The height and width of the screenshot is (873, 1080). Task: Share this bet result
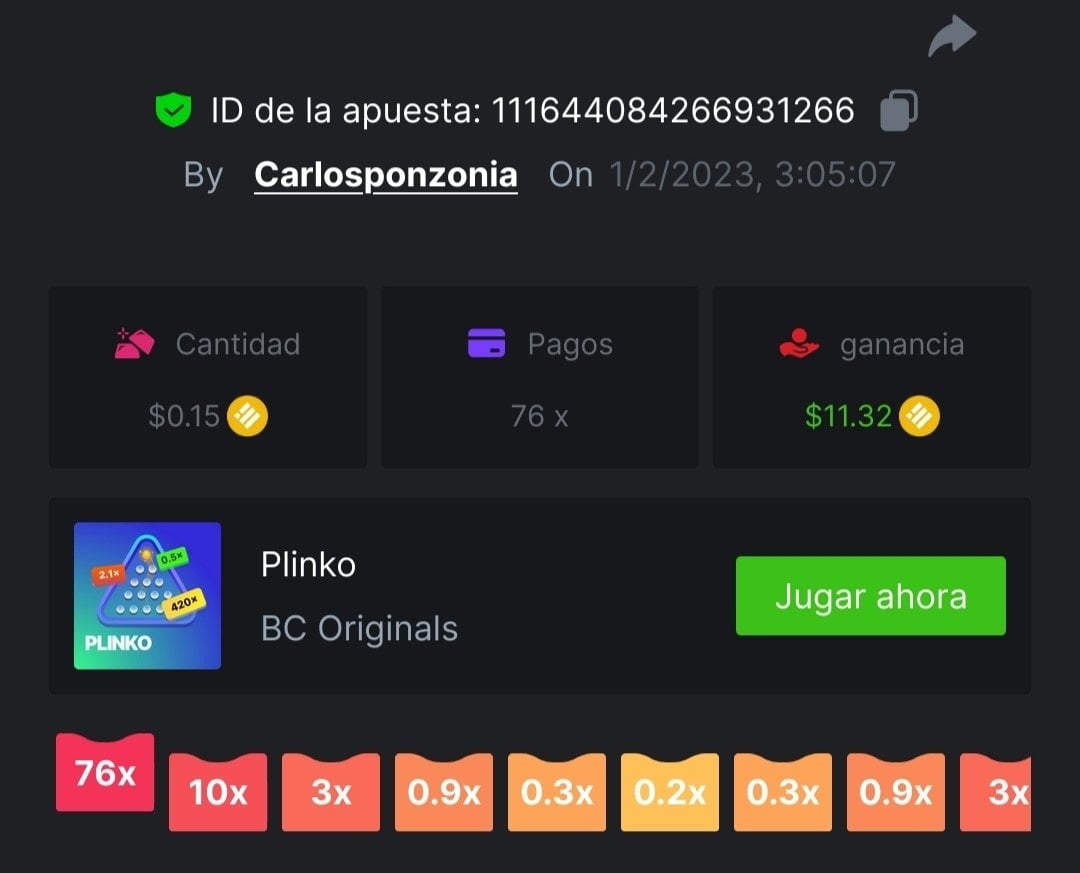951,37
